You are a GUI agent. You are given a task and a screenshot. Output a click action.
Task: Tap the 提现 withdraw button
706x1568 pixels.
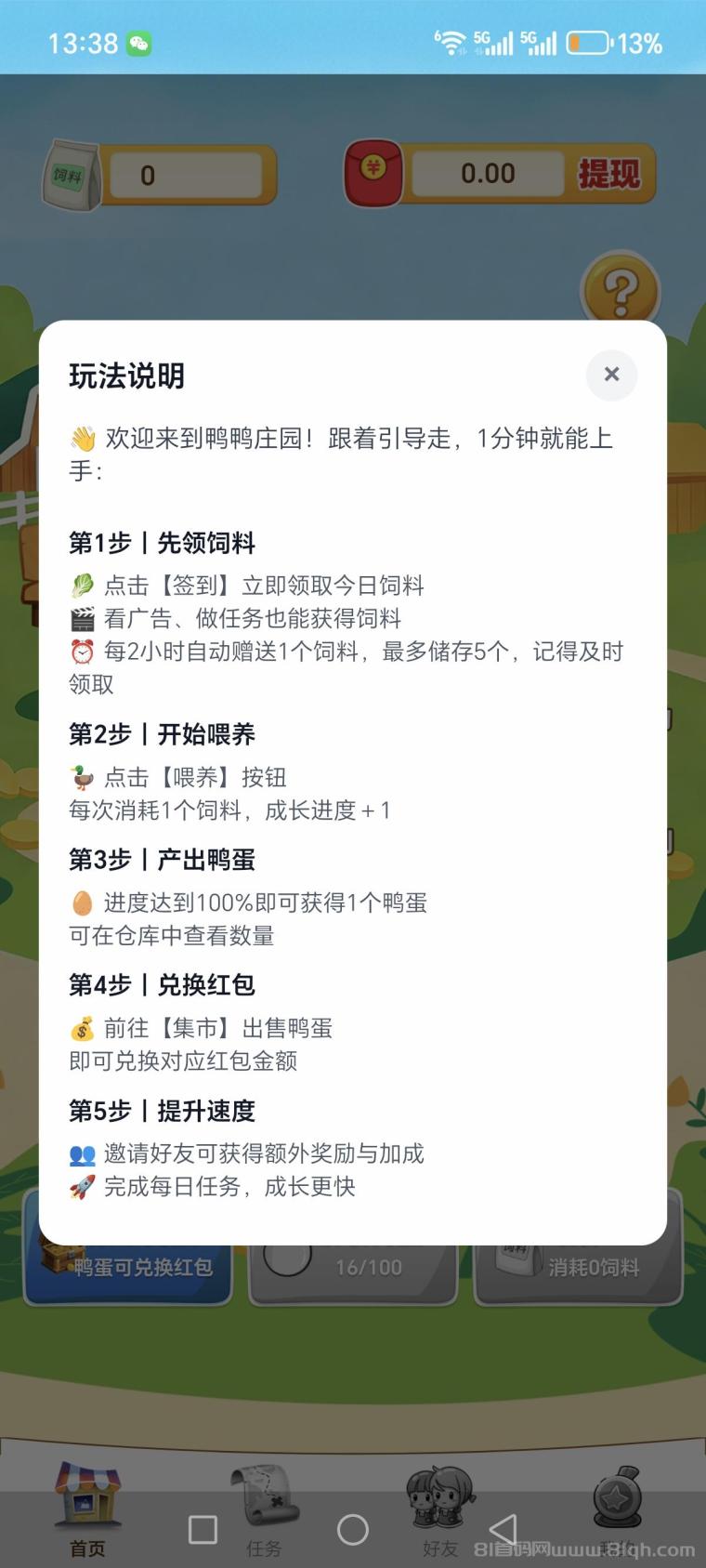pyautogui.click(x=608, y=174)
